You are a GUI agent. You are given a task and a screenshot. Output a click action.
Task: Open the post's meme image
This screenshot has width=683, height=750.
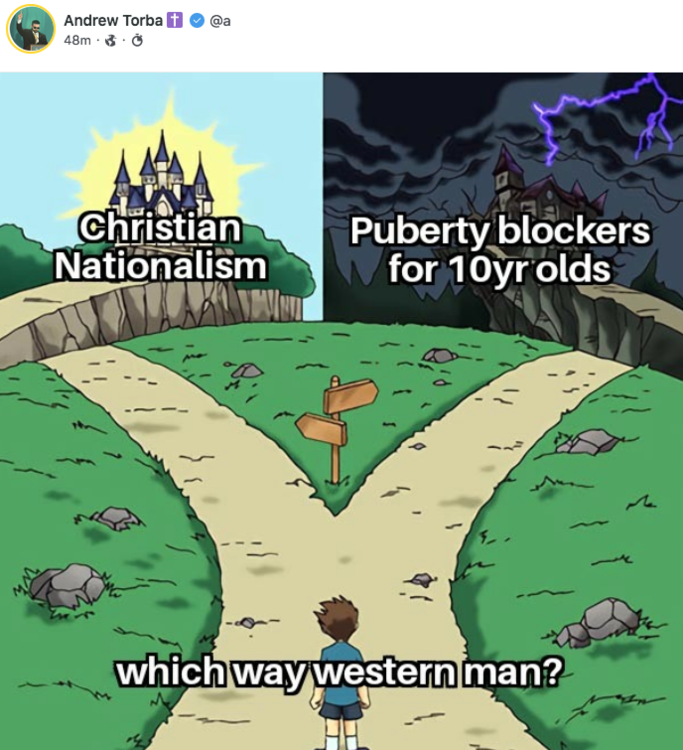[341, 410]
